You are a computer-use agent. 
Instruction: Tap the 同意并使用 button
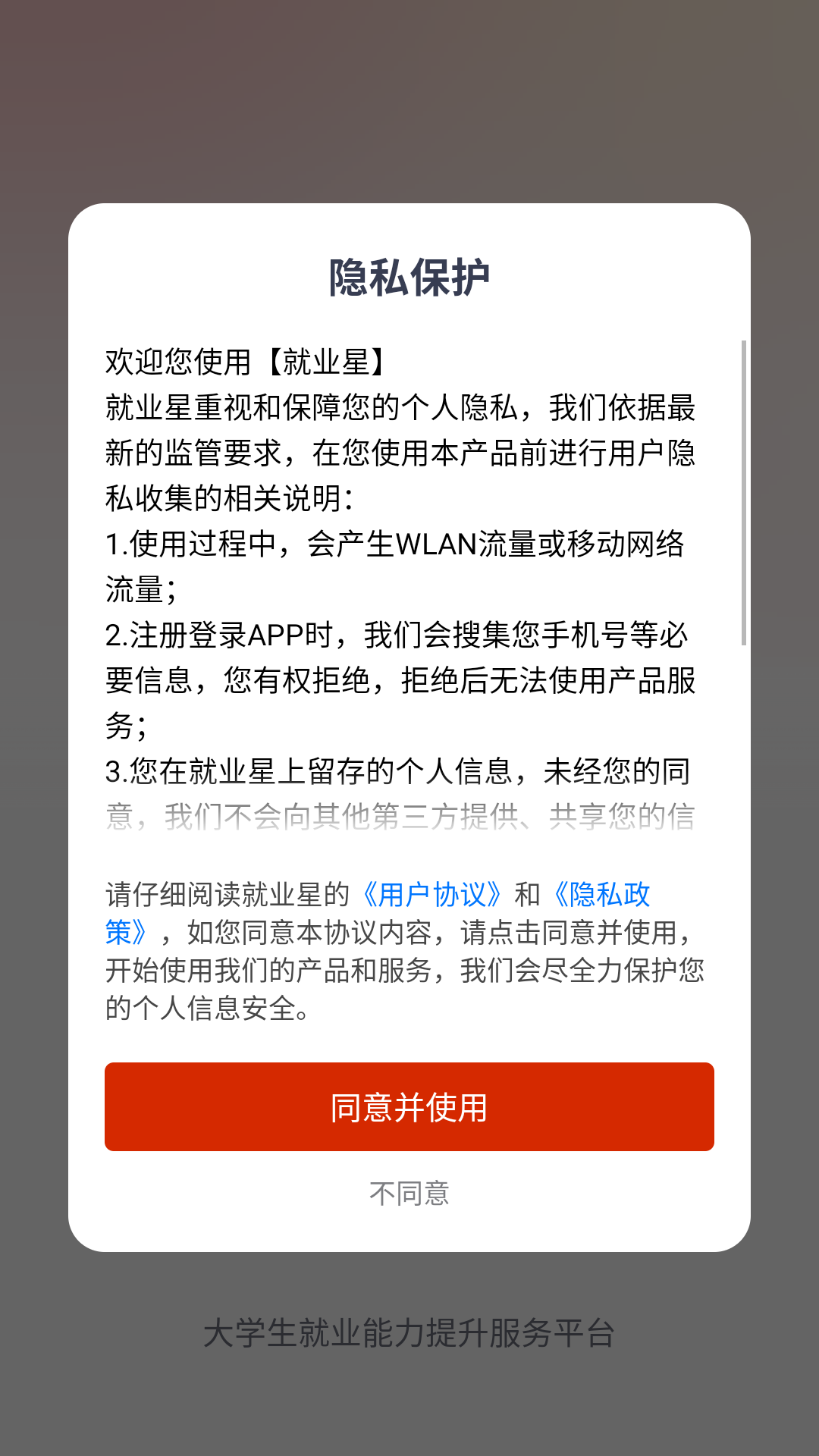tap(409, 1107)
